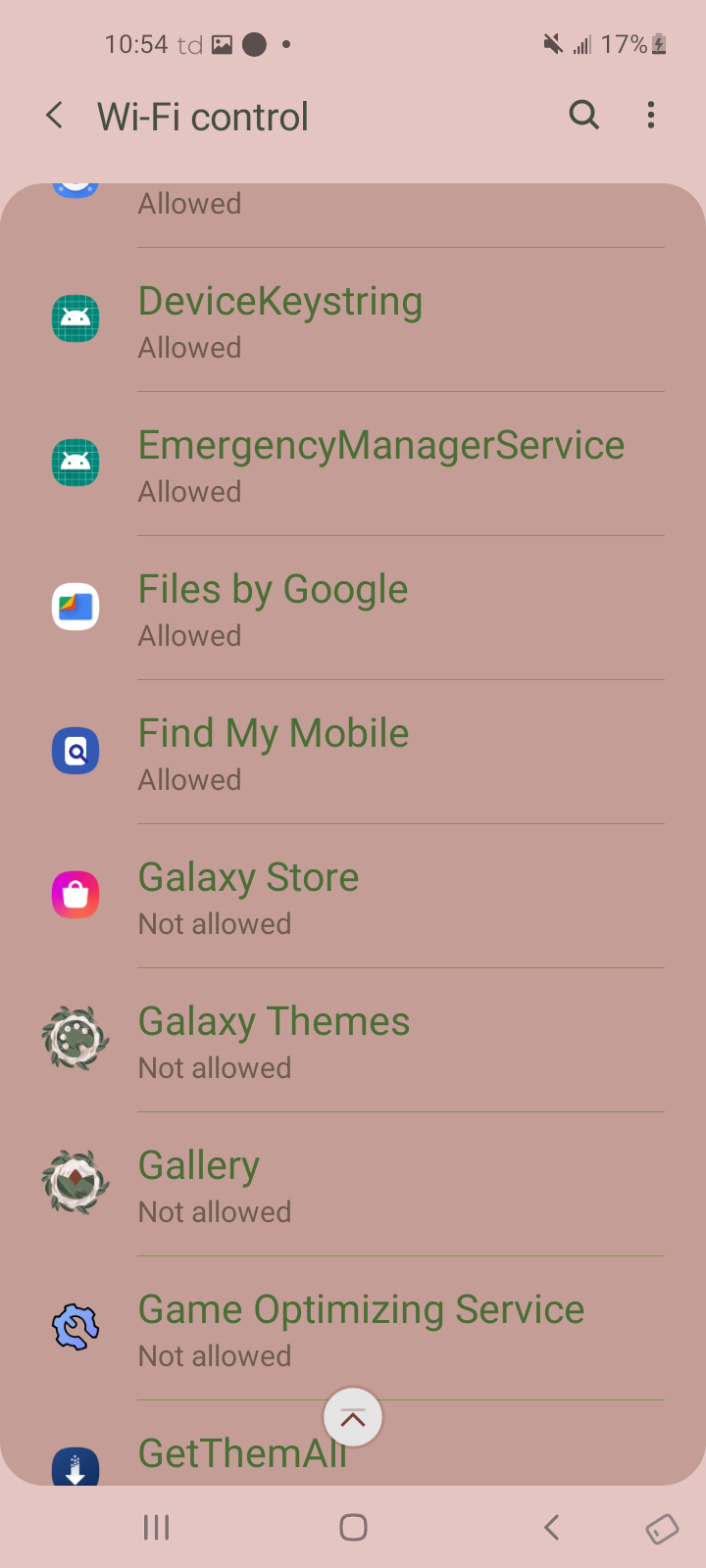This screenshot has height=1568, width=706.
Task: Open the more options menu
Action: (x=651, y=116)
